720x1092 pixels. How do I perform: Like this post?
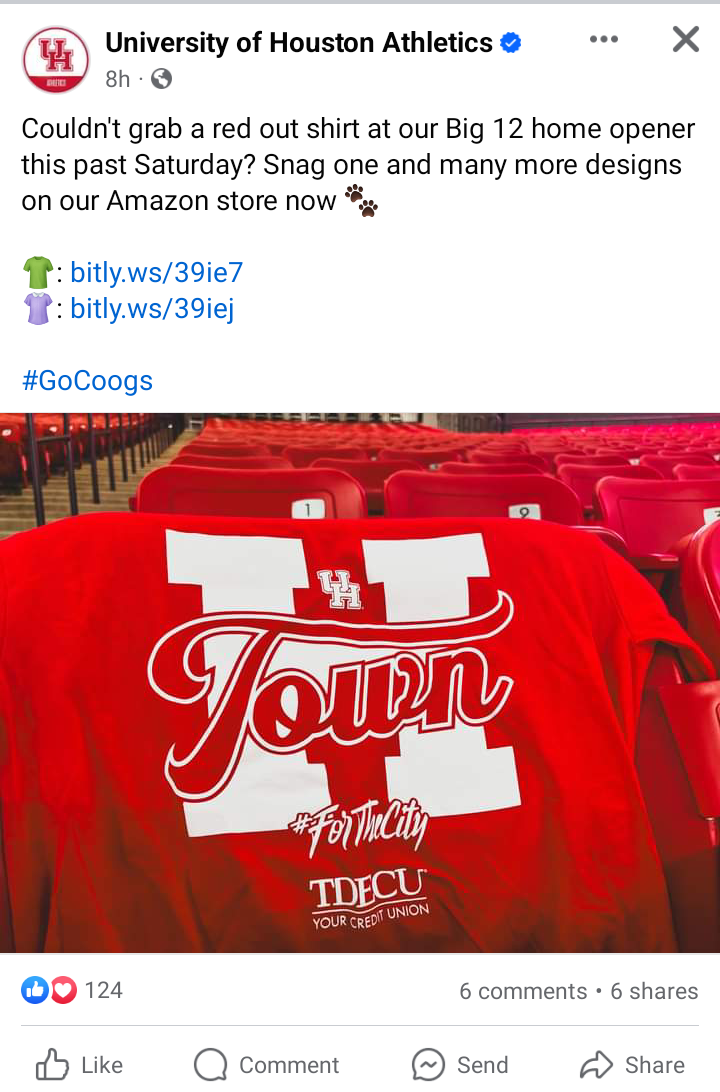[80, 1065]
